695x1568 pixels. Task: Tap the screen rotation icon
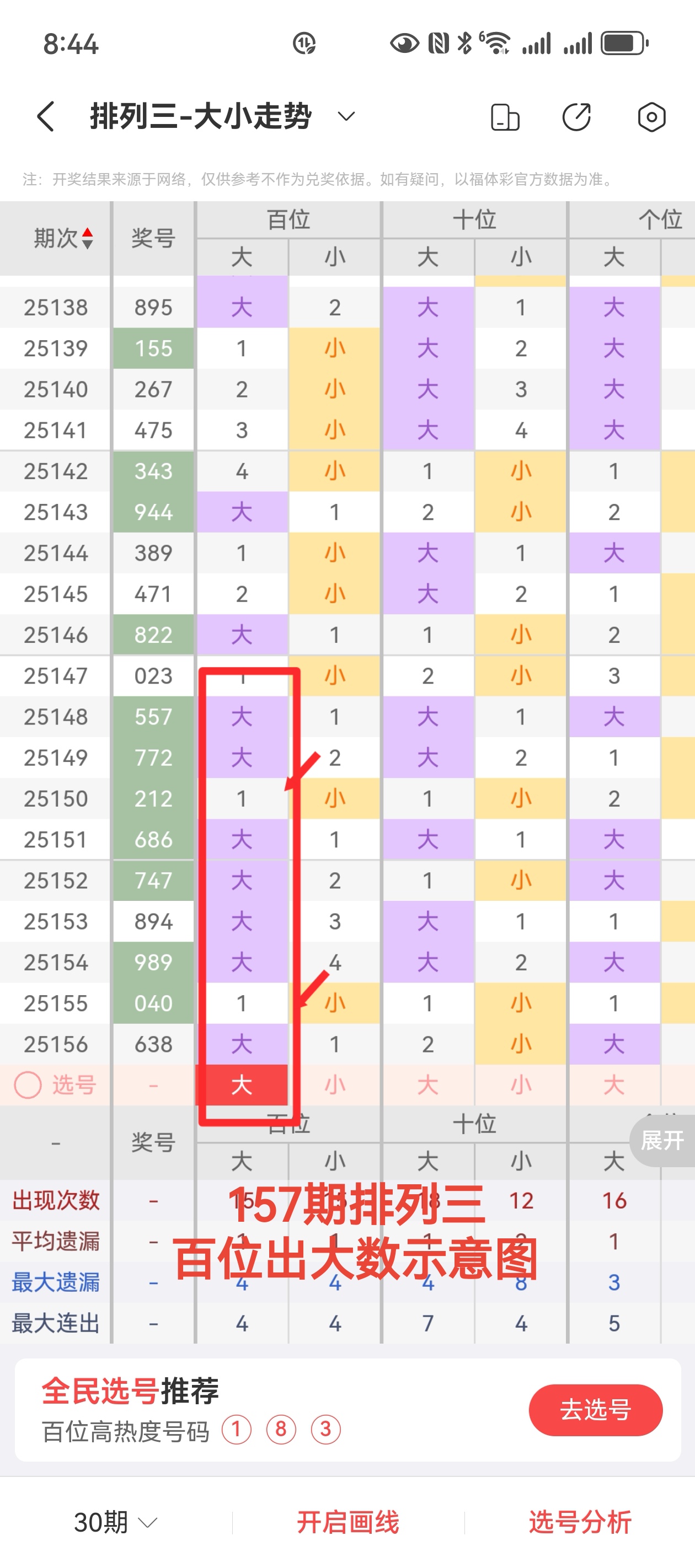pos(505,117)
